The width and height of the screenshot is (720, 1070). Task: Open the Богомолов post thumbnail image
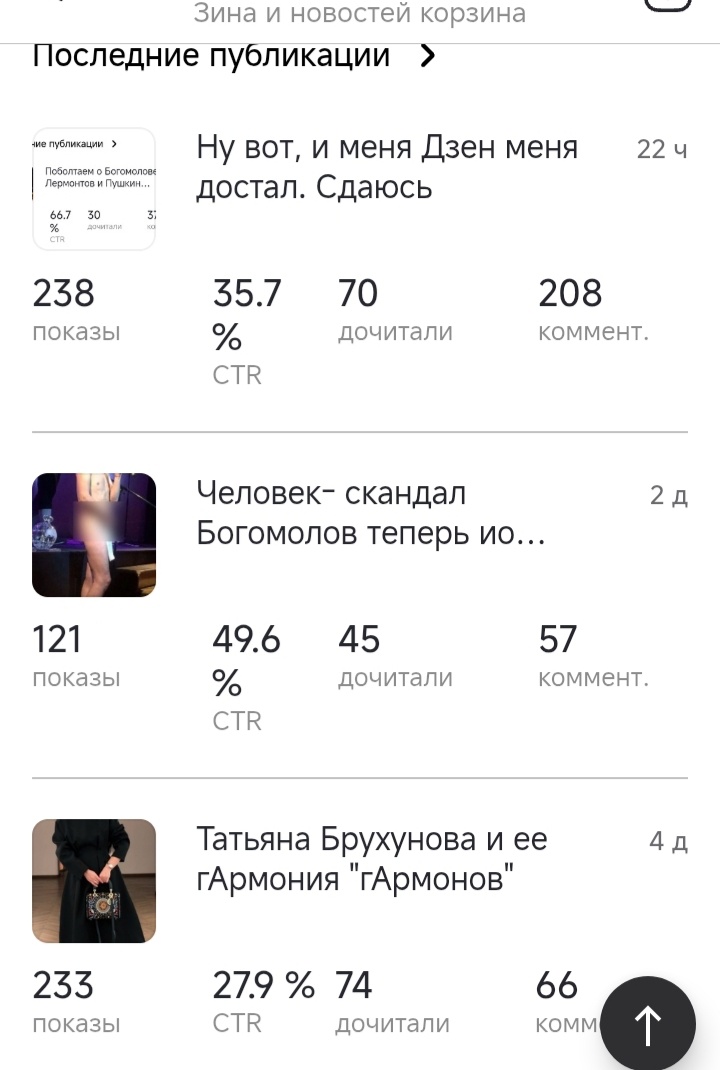(x=93, y=534)
